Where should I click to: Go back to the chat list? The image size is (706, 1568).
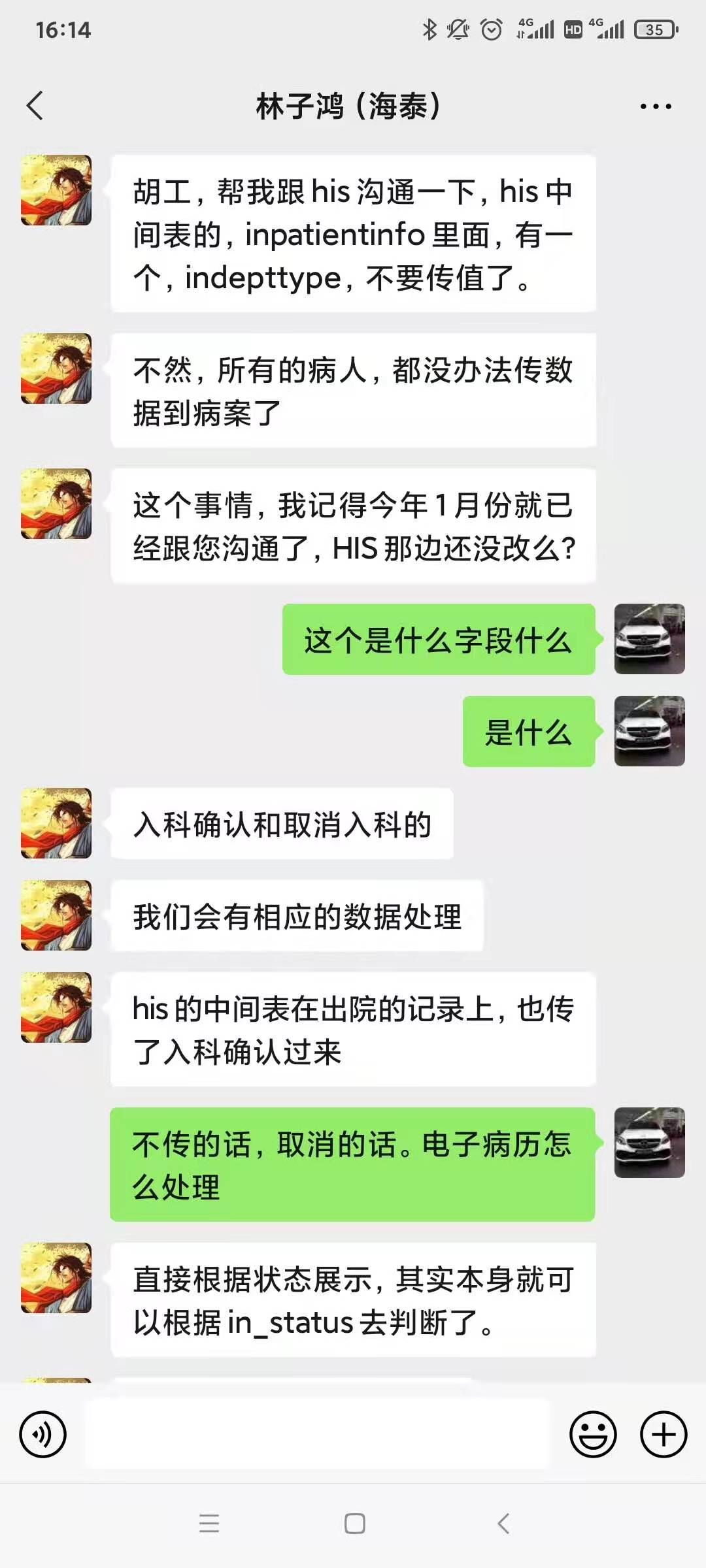coord(35,106)
